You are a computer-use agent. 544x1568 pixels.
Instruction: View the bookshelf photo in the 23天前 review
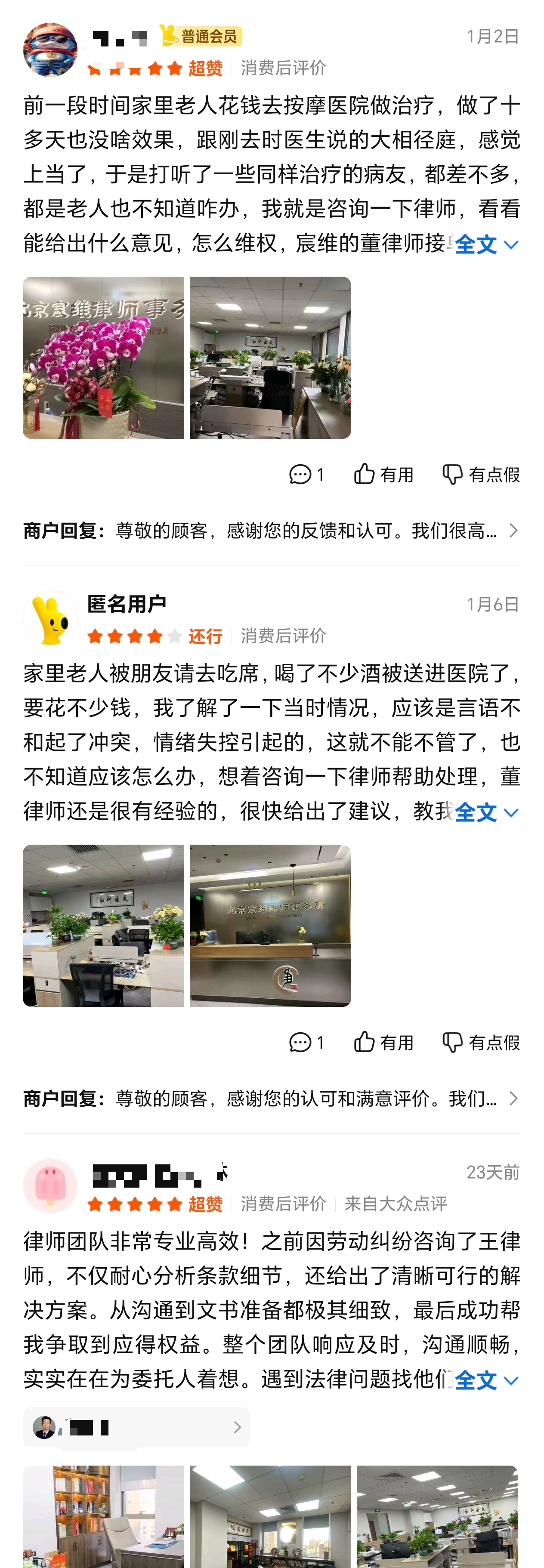pos(103,1516)
